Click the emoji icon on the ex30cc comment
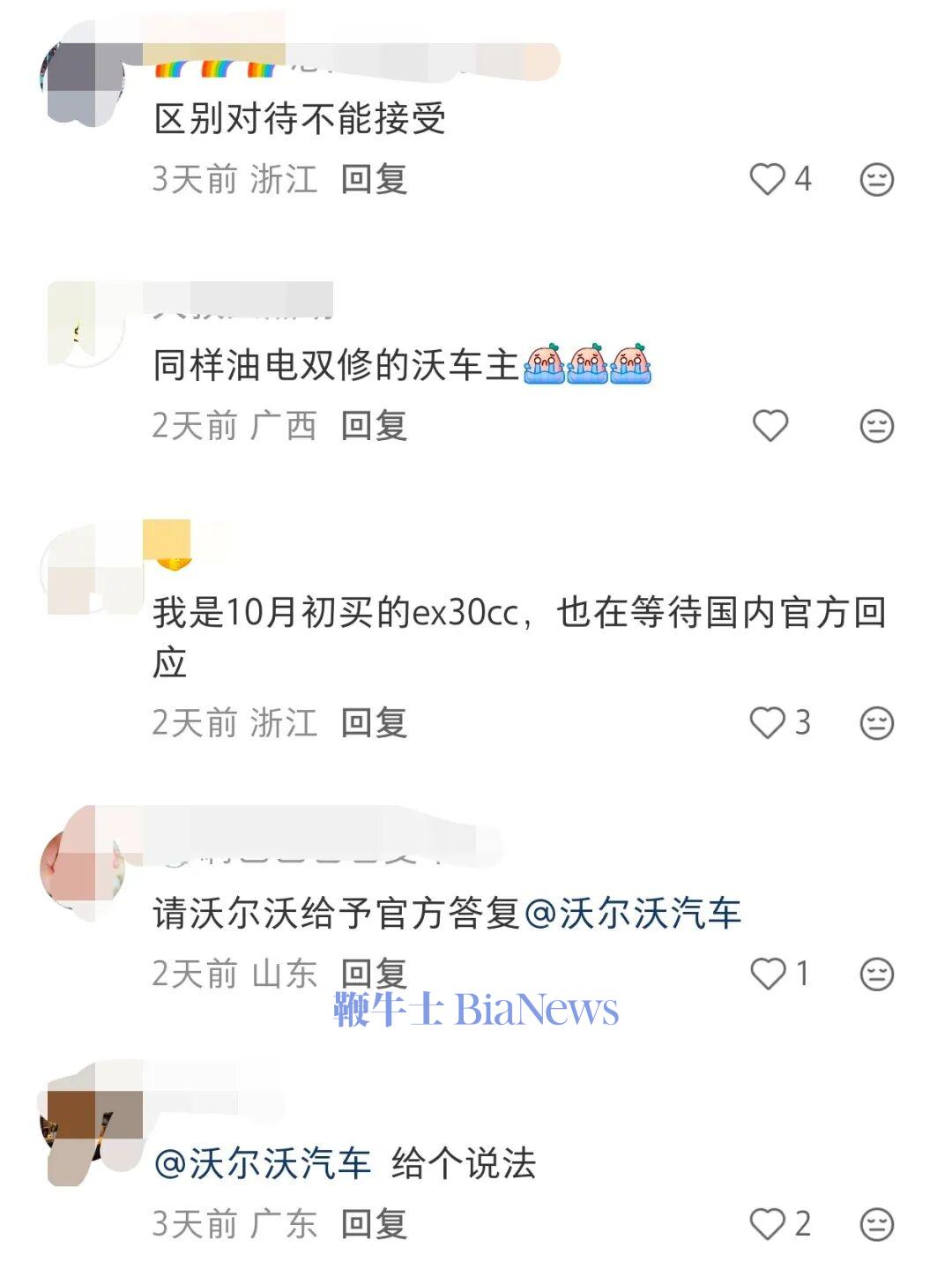Screen dimensions: 952x1262 click(x=876, y=721)
